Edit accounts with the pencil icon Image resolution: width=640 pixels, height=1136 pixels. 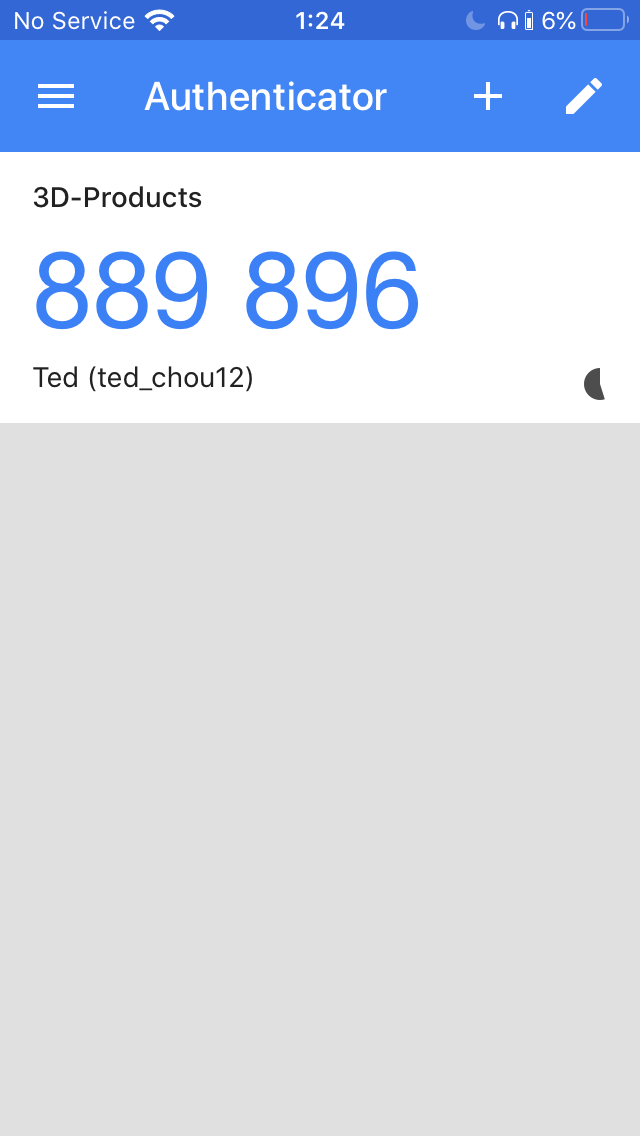[583, 96]
